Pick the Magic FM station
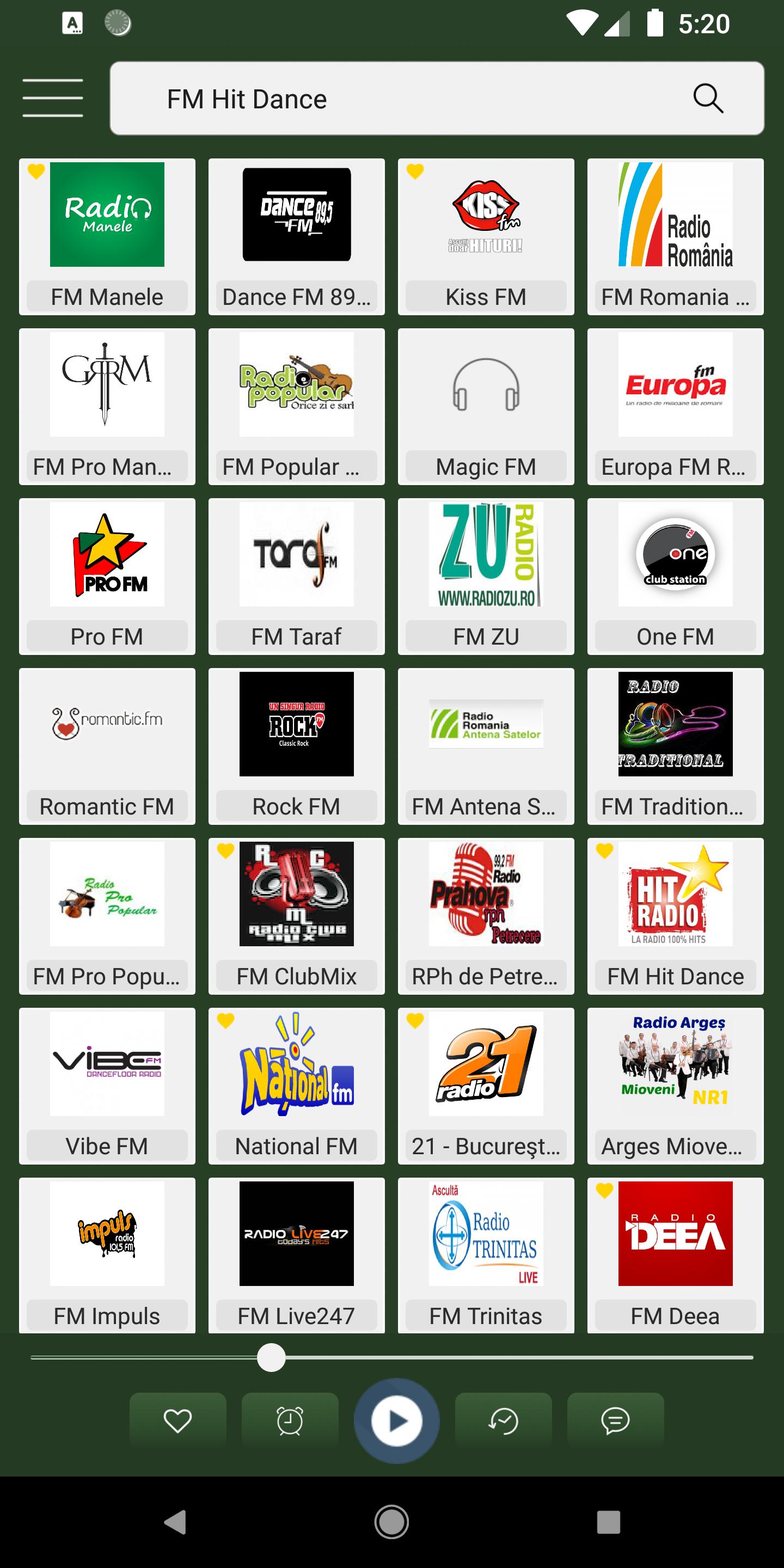The width and height of the screenshot is (784, 1568). (486, 407)
